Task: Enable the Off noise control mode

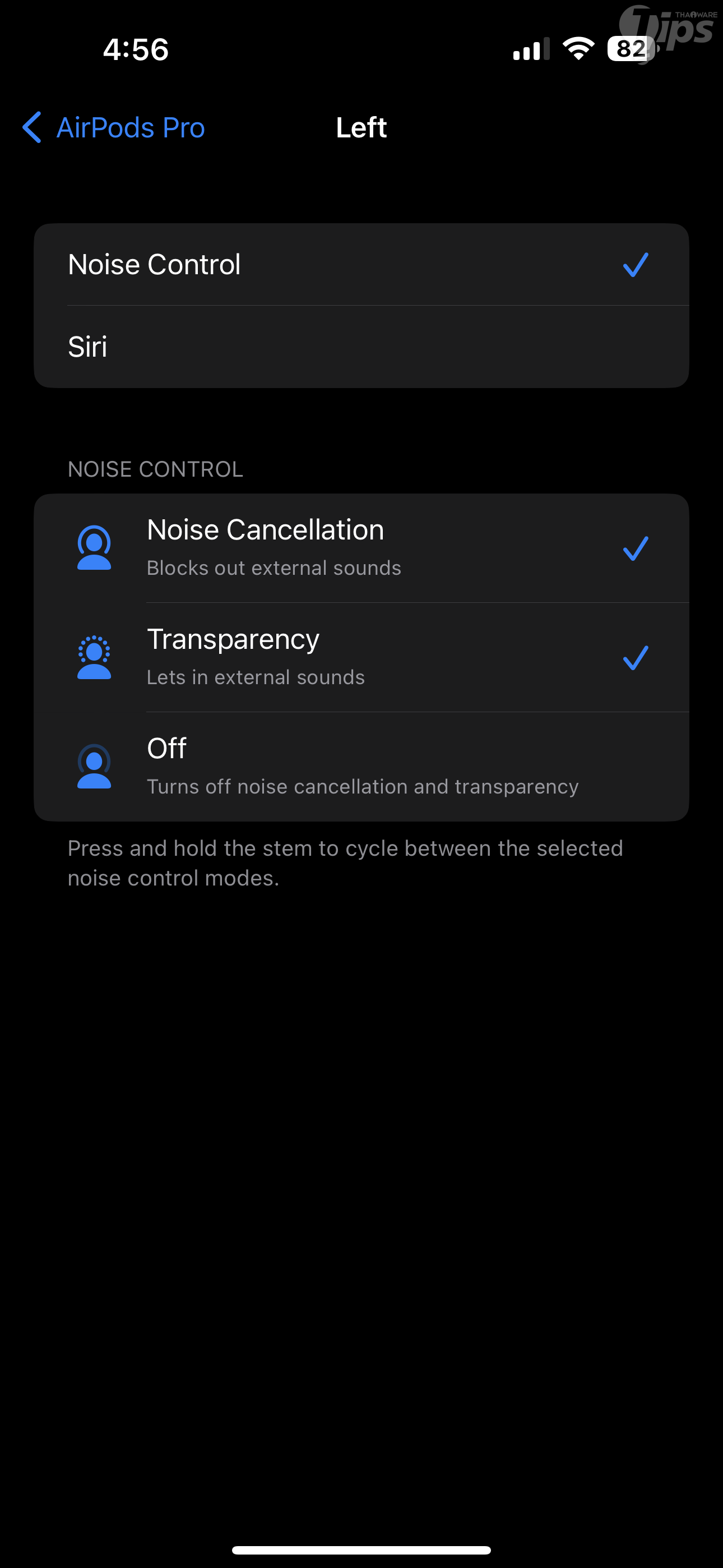Action: coord(360,767)
